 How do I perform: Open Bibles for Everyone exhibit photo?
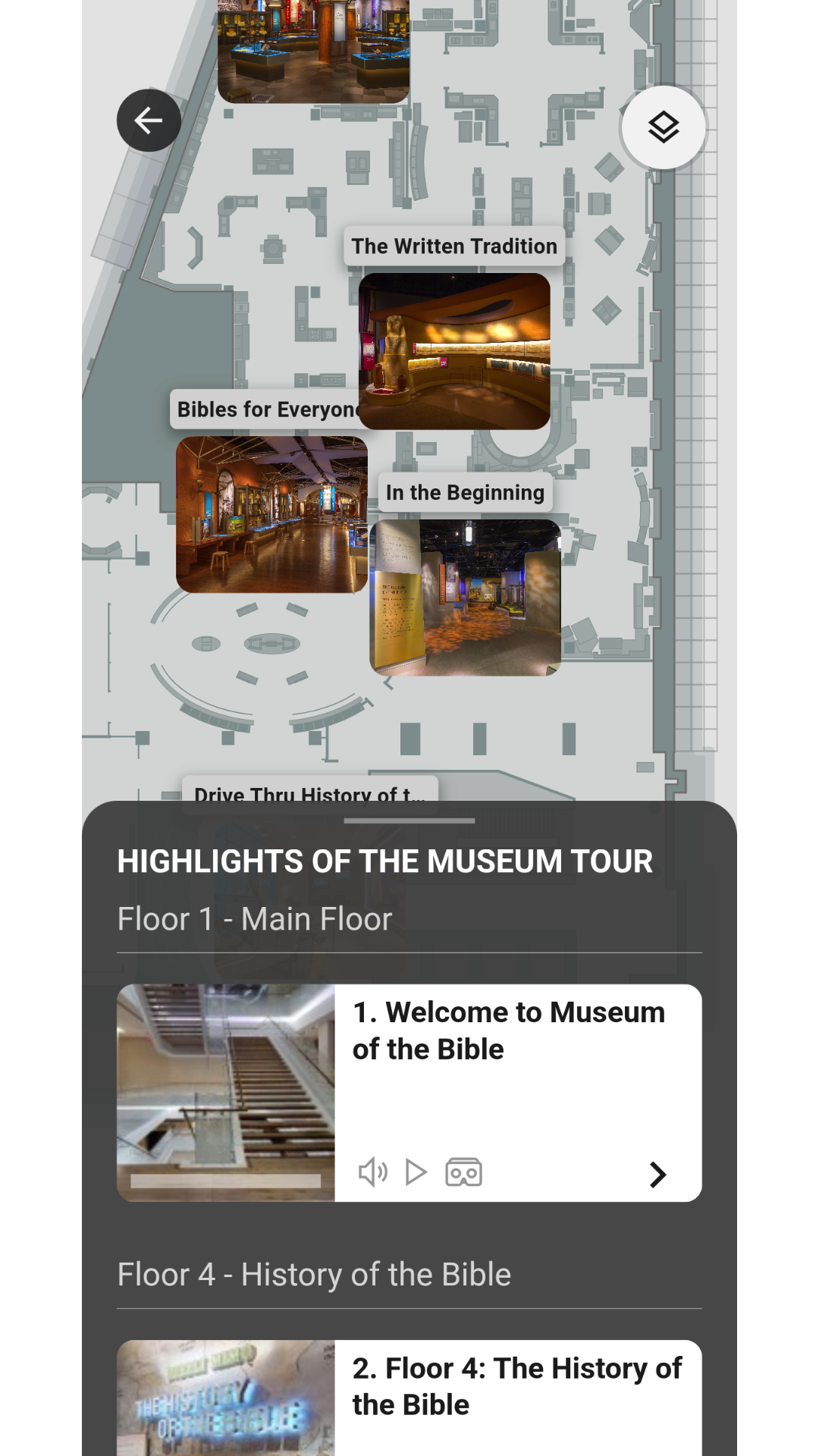click(x=271, y=514)
